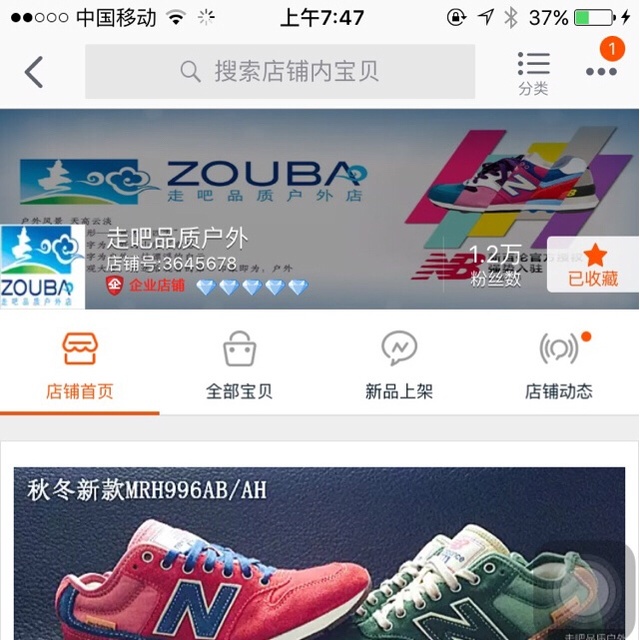Switch to the 店铺动态 tab
The height and width of the screenshot is (640, 640).
coord(559,366)
